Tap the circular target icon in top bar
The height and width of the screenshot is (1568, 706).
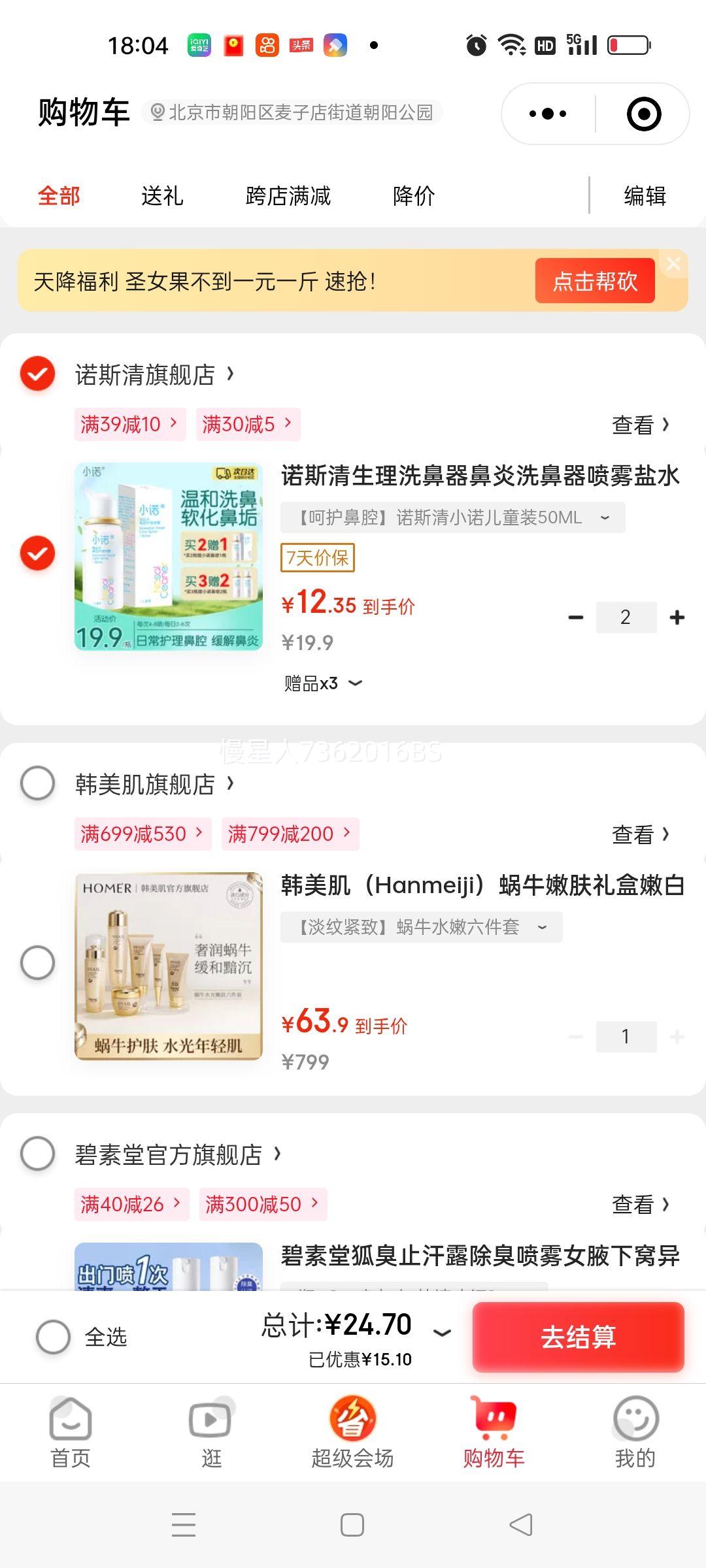(x=642, y=112)
